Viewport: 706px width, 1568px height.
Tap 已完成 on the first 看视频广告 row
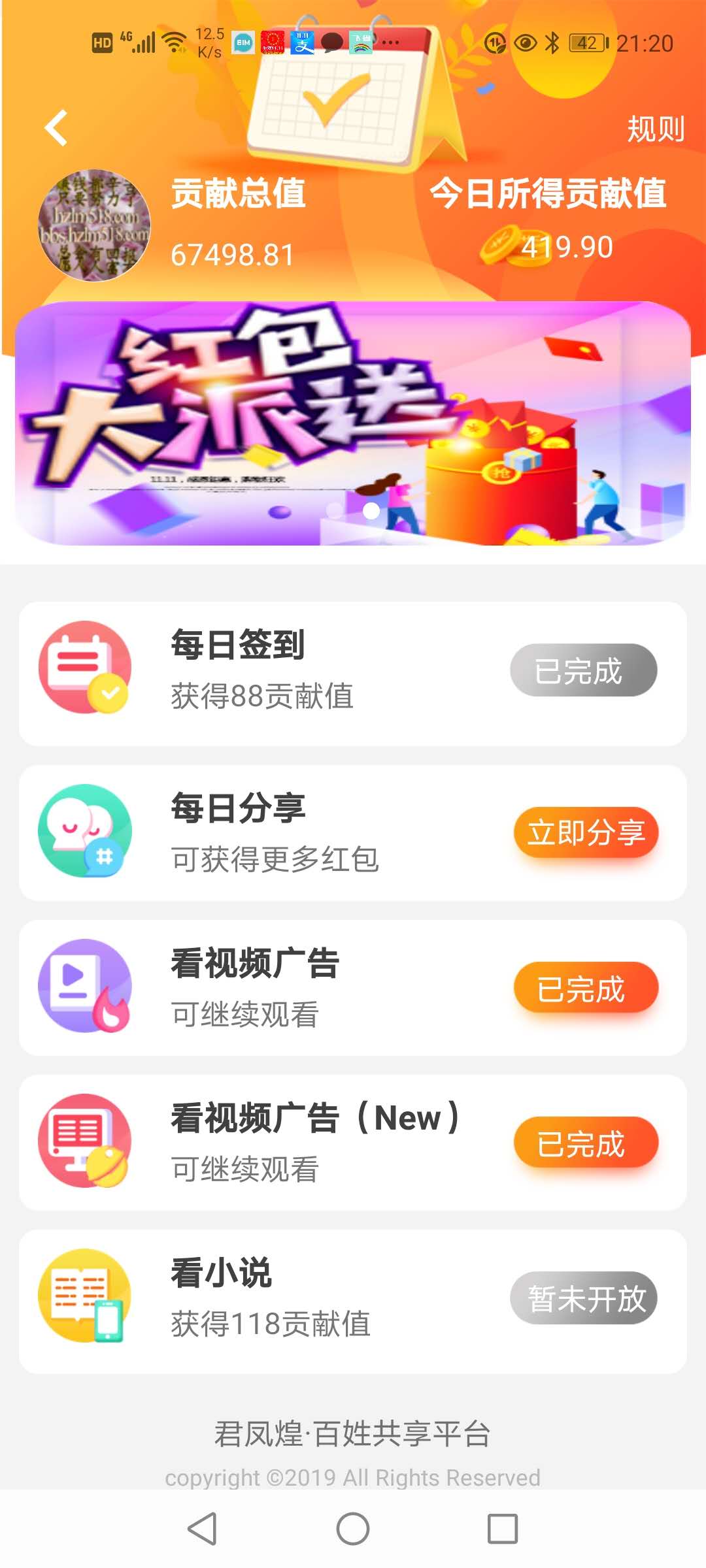(586, 988)
